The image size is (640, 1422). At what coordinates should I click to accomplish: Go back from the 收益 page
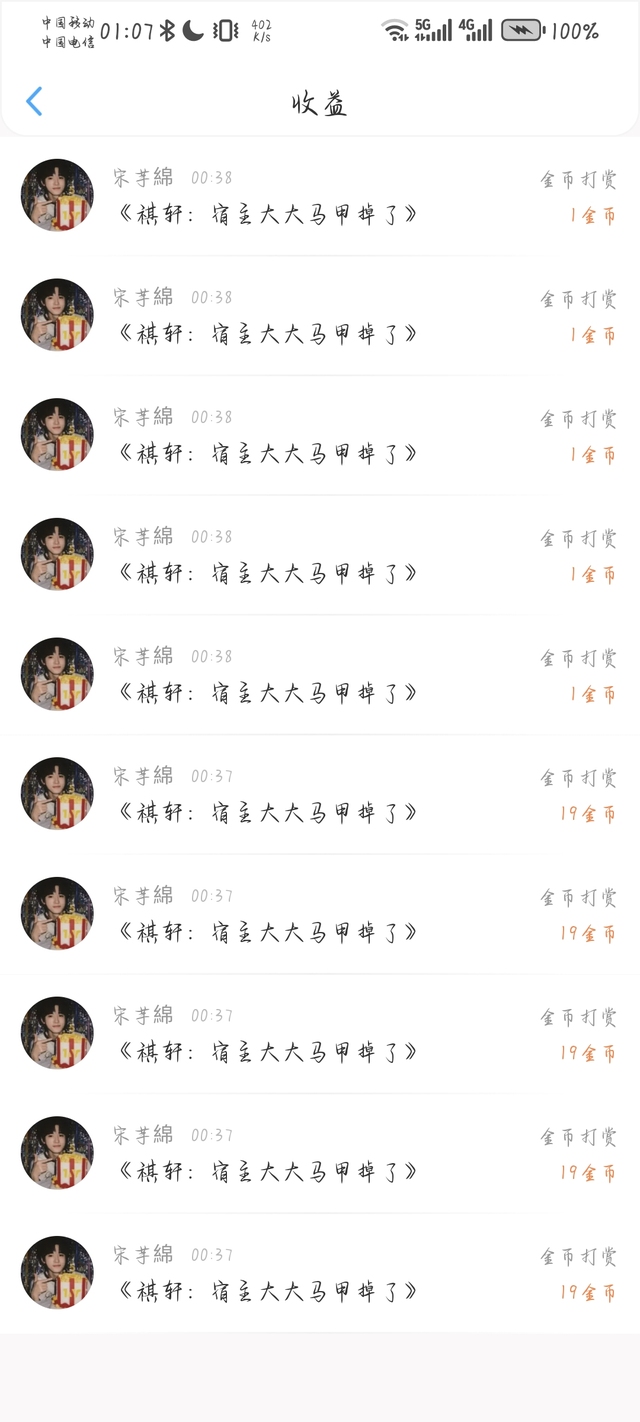(34, 101)
